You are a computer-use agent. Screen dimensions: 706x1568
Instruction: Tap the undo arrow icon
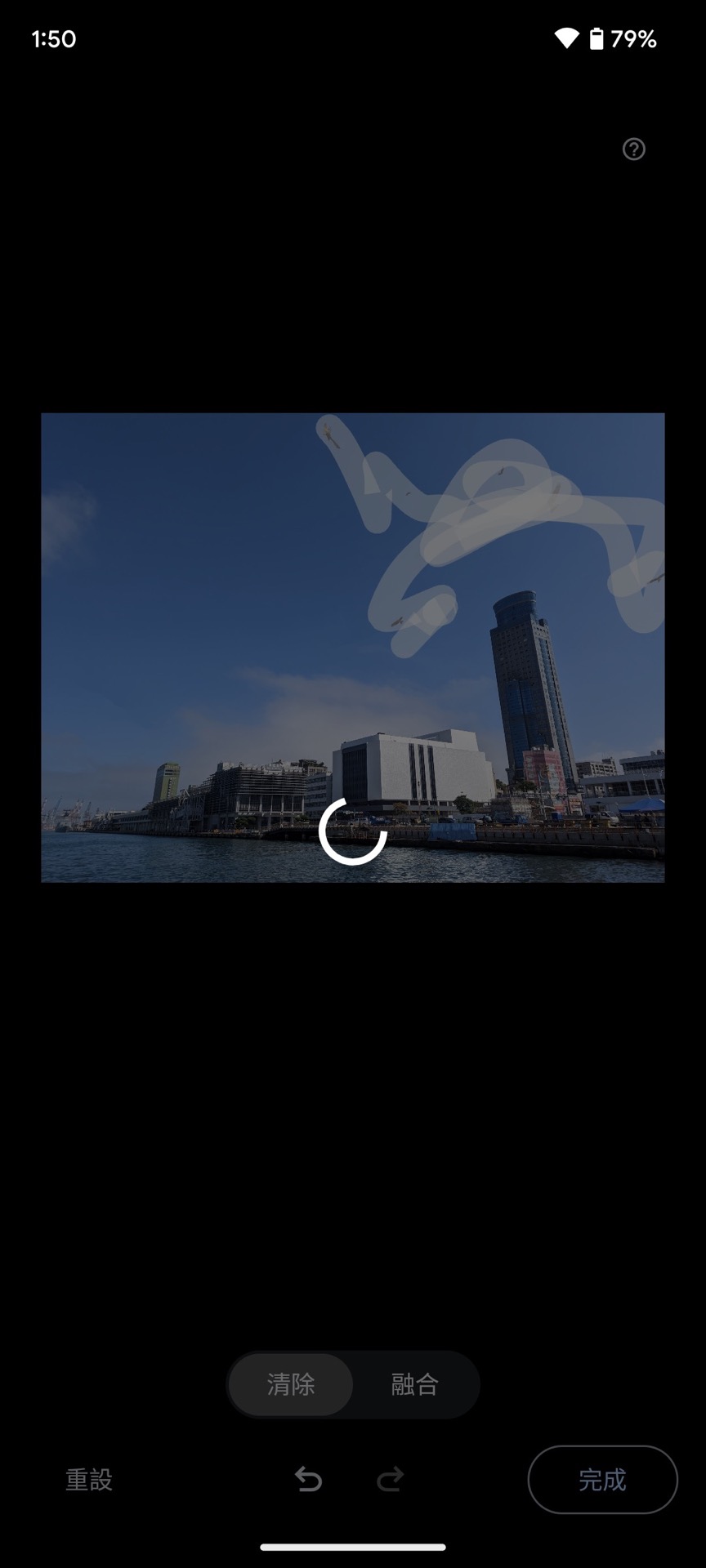click(309, 1479)
